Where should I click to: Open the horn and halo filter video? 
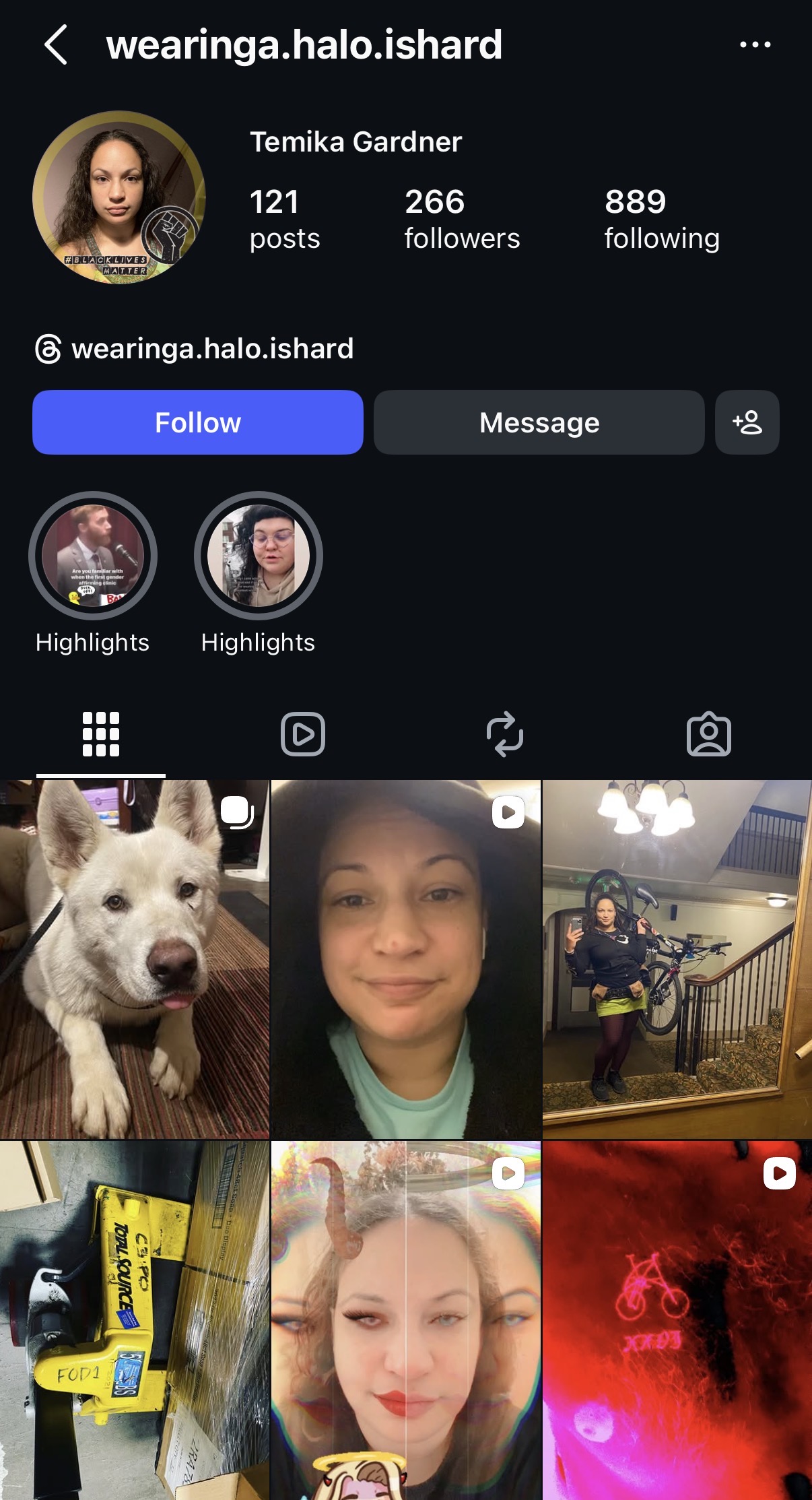pyautogui.click(x=405, y=1319)
